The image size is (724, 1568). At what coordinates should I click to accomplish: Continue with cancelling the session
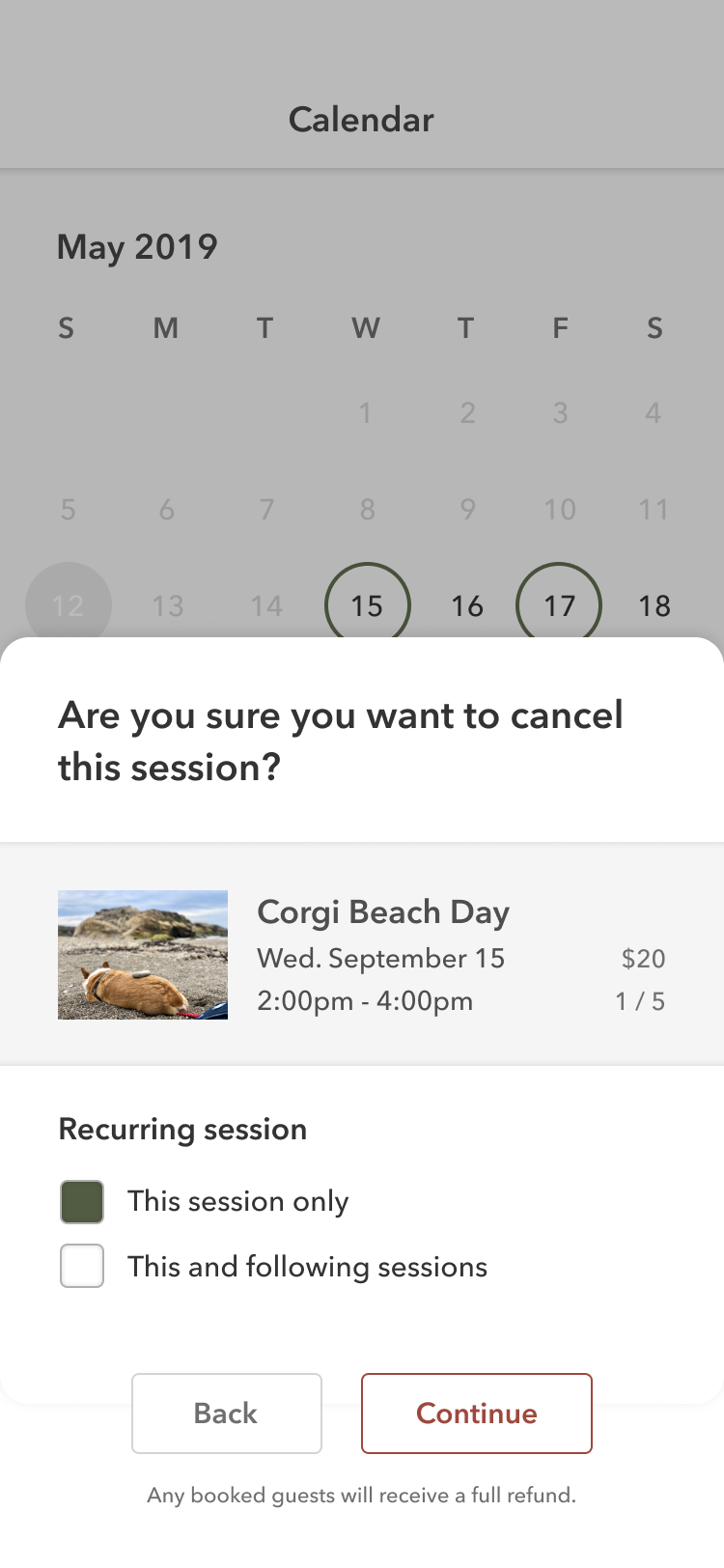point(476,1414)
